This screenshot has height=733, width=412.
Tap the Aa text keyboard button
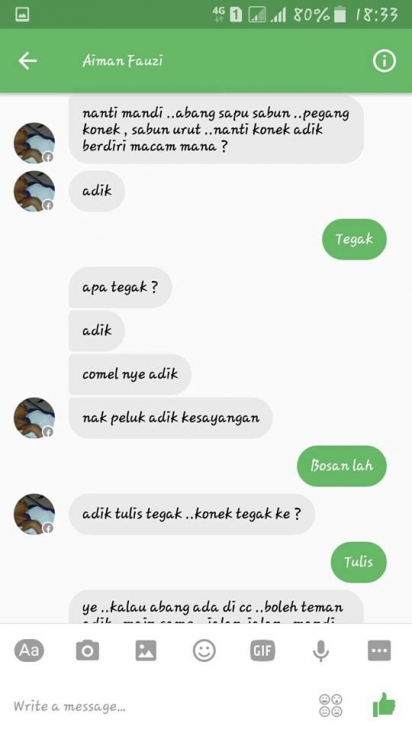[x=29, y=650]
